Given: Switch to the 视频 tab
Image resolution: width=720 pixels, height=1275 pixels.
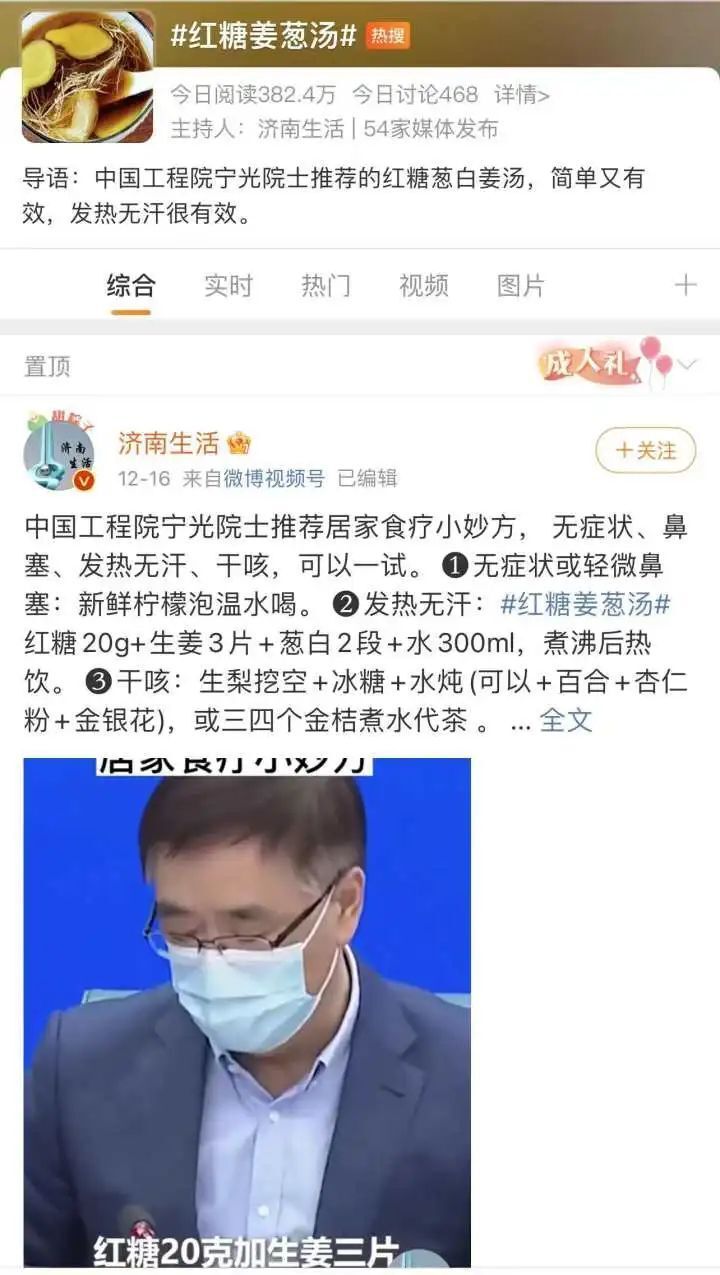Looking at the screenshot, I should coord(422,285).
